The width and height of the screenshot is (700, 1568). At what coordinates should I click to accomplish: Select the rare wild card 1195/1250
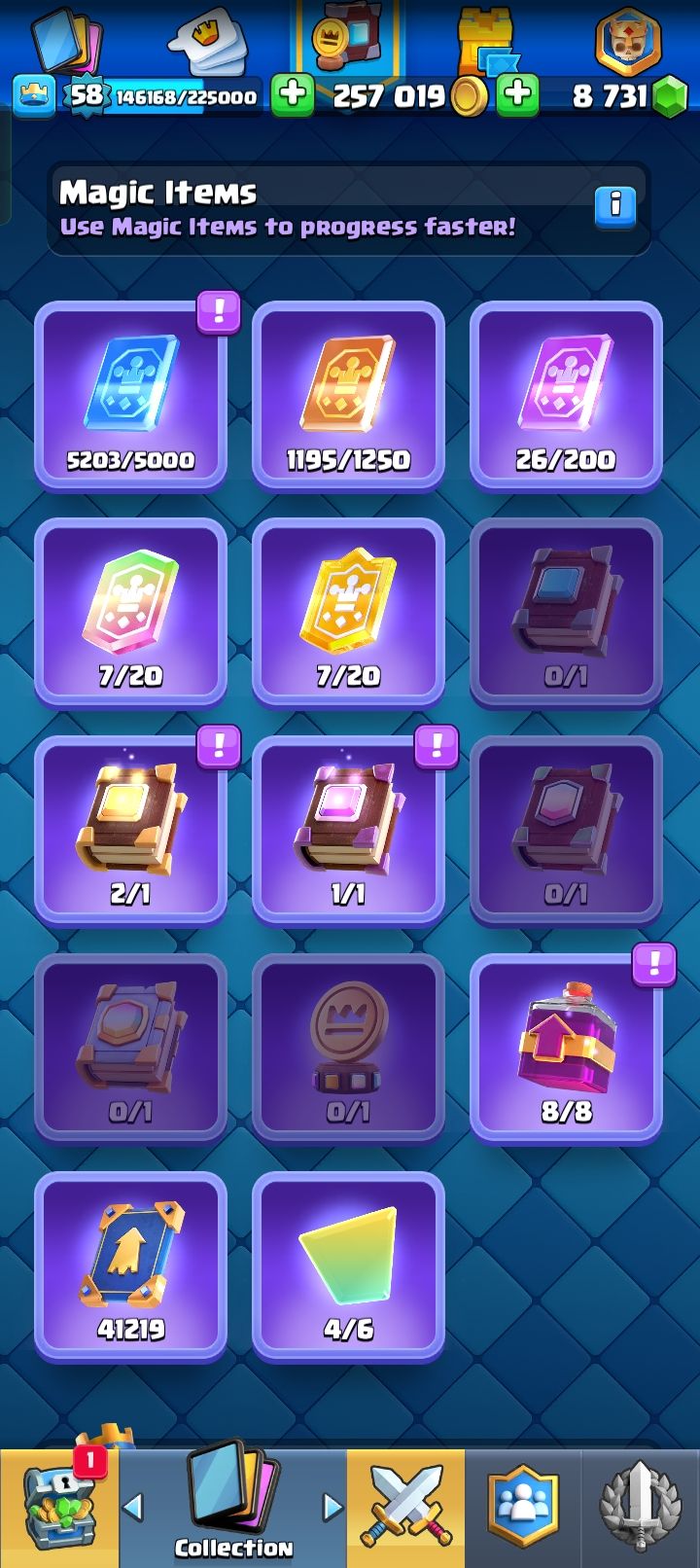pos(348,394)
